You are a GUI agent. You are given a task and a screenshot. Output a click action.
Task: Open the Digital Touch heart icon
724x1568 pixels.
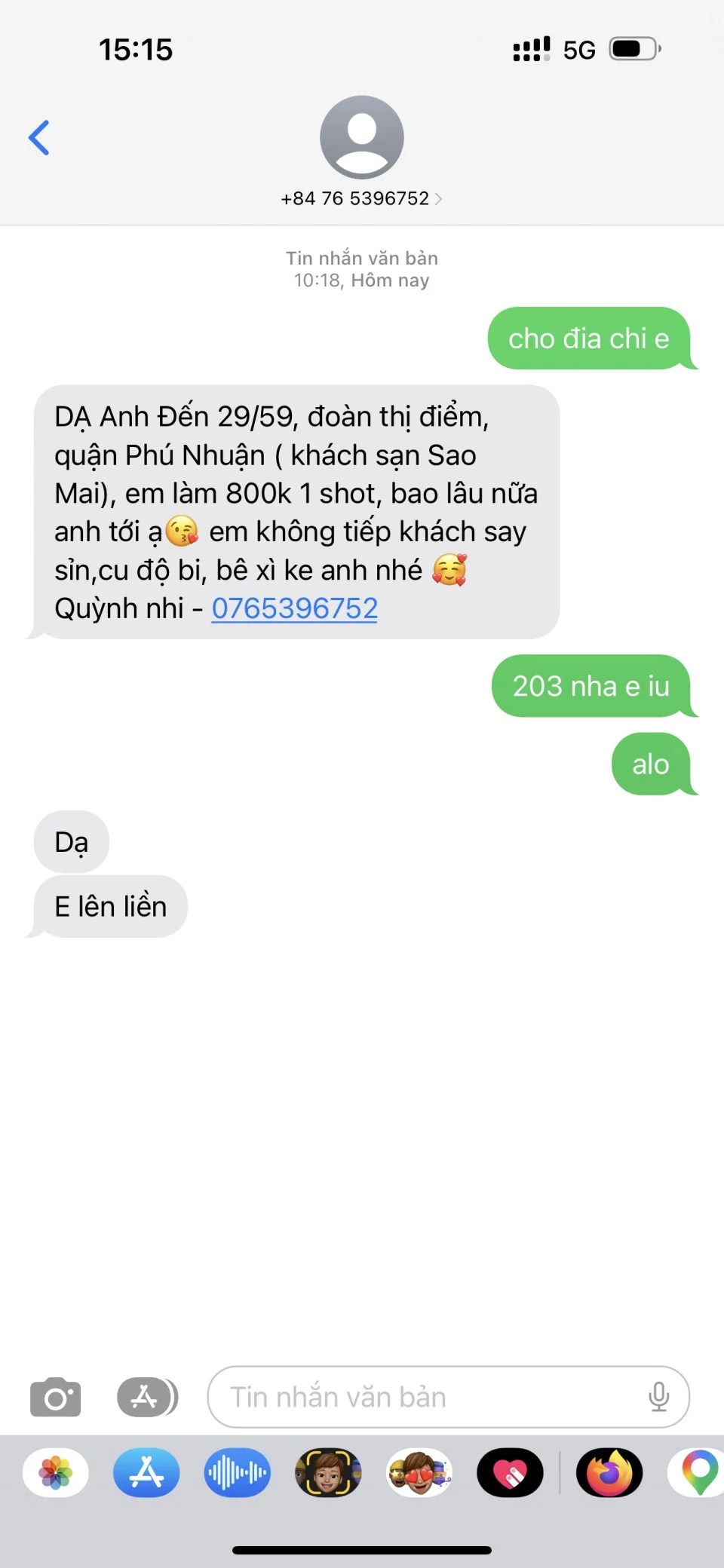click(x=510, y=1472)
